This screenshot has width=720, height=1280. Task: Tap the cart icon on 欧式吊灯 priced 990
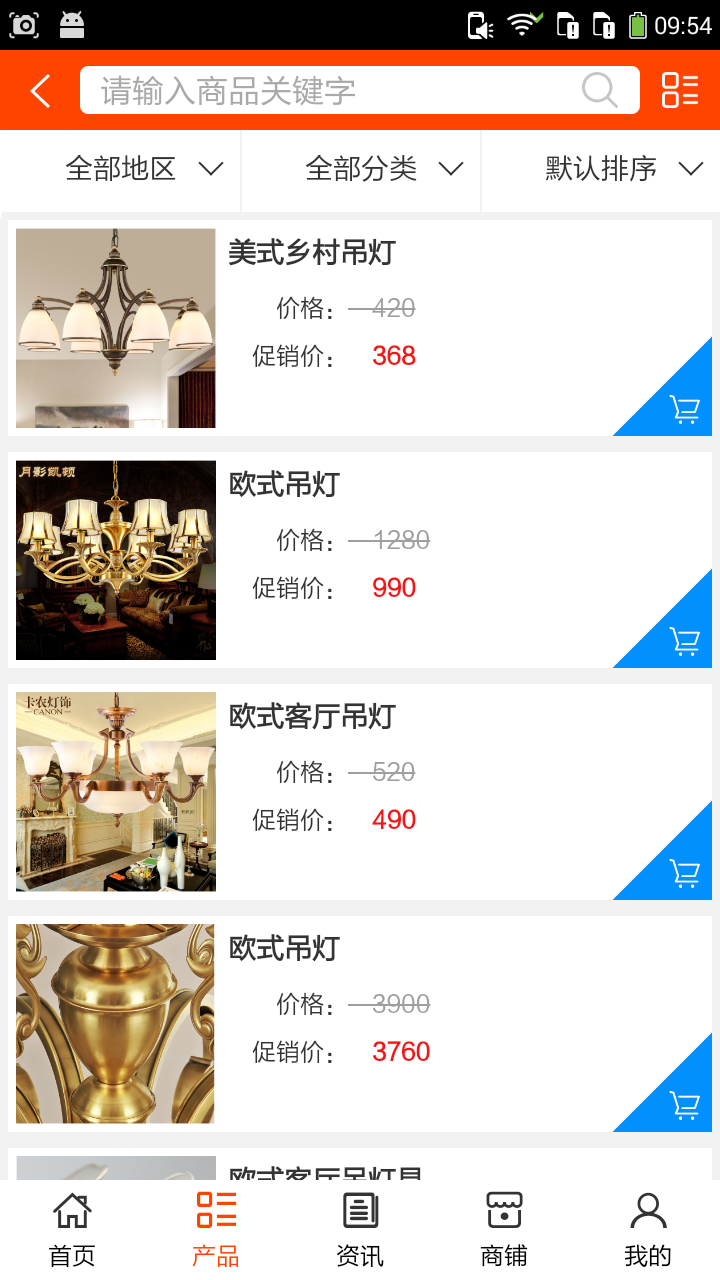click(x=684, y=642)
